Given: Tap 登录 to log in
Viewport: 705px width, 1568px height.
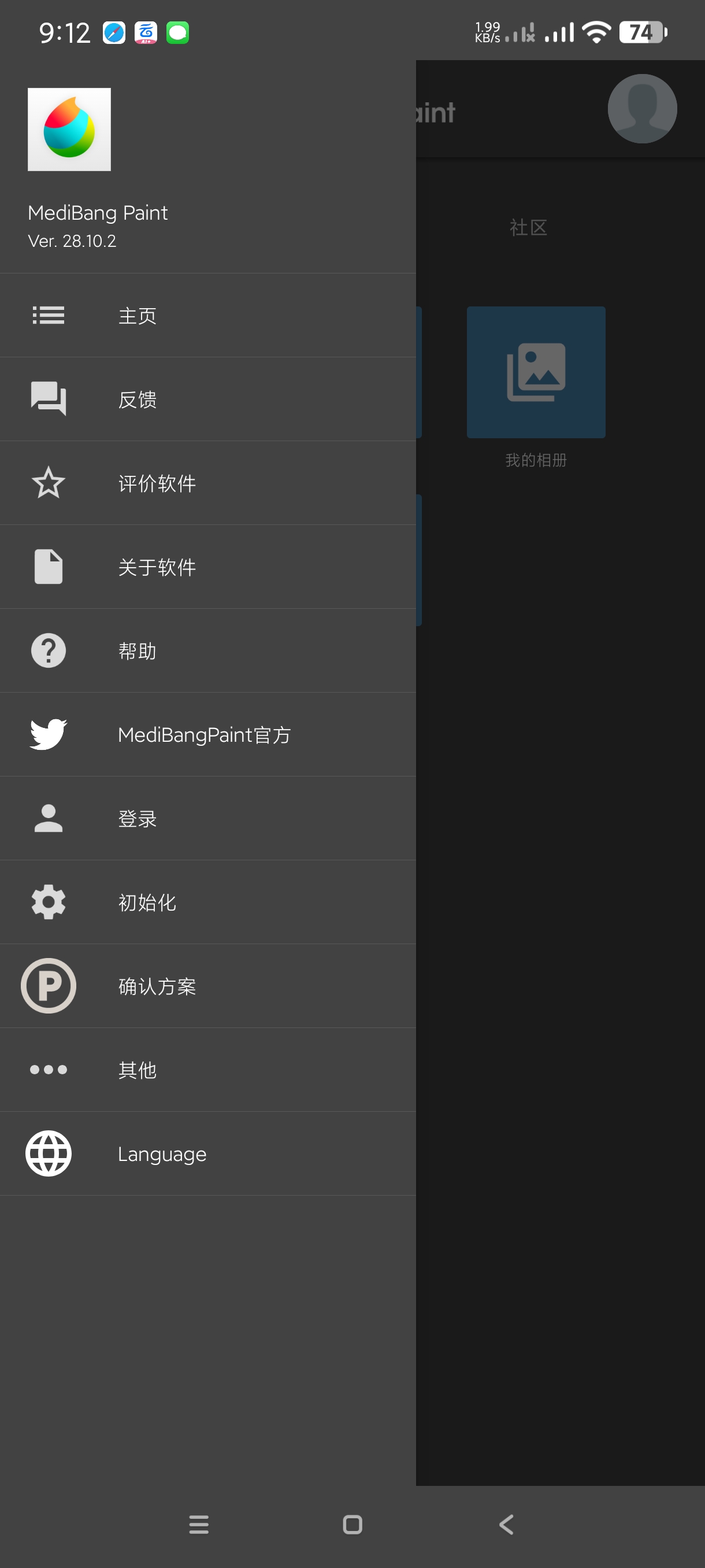Looking at the screenshot, I should tap(207, 818).
